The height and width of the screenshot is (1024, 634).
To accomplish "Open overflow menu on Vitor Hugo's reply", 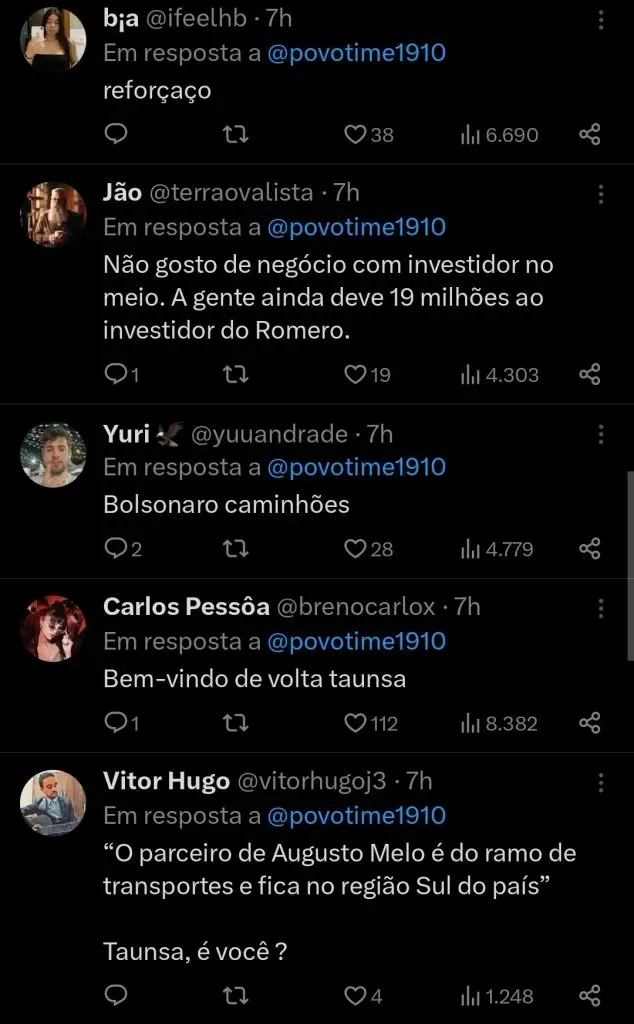I will click(601, 782).
